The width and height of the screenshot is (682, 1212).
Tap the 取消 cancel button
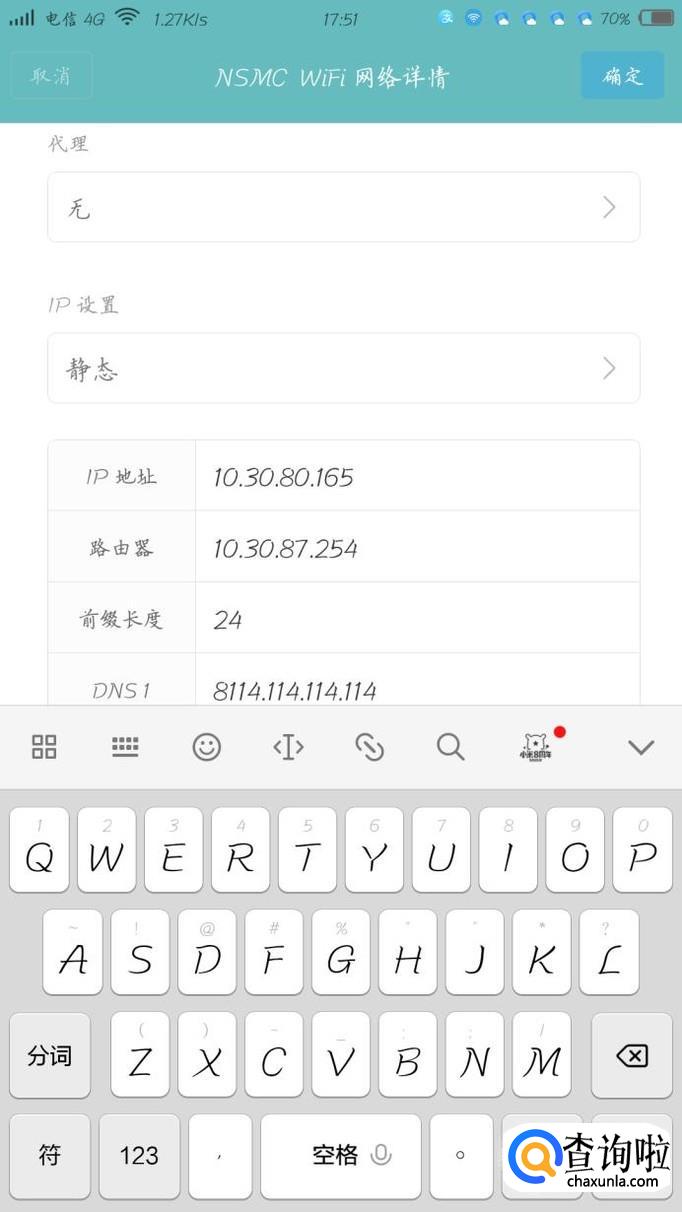pyautogui.click(x=52, y=76)
